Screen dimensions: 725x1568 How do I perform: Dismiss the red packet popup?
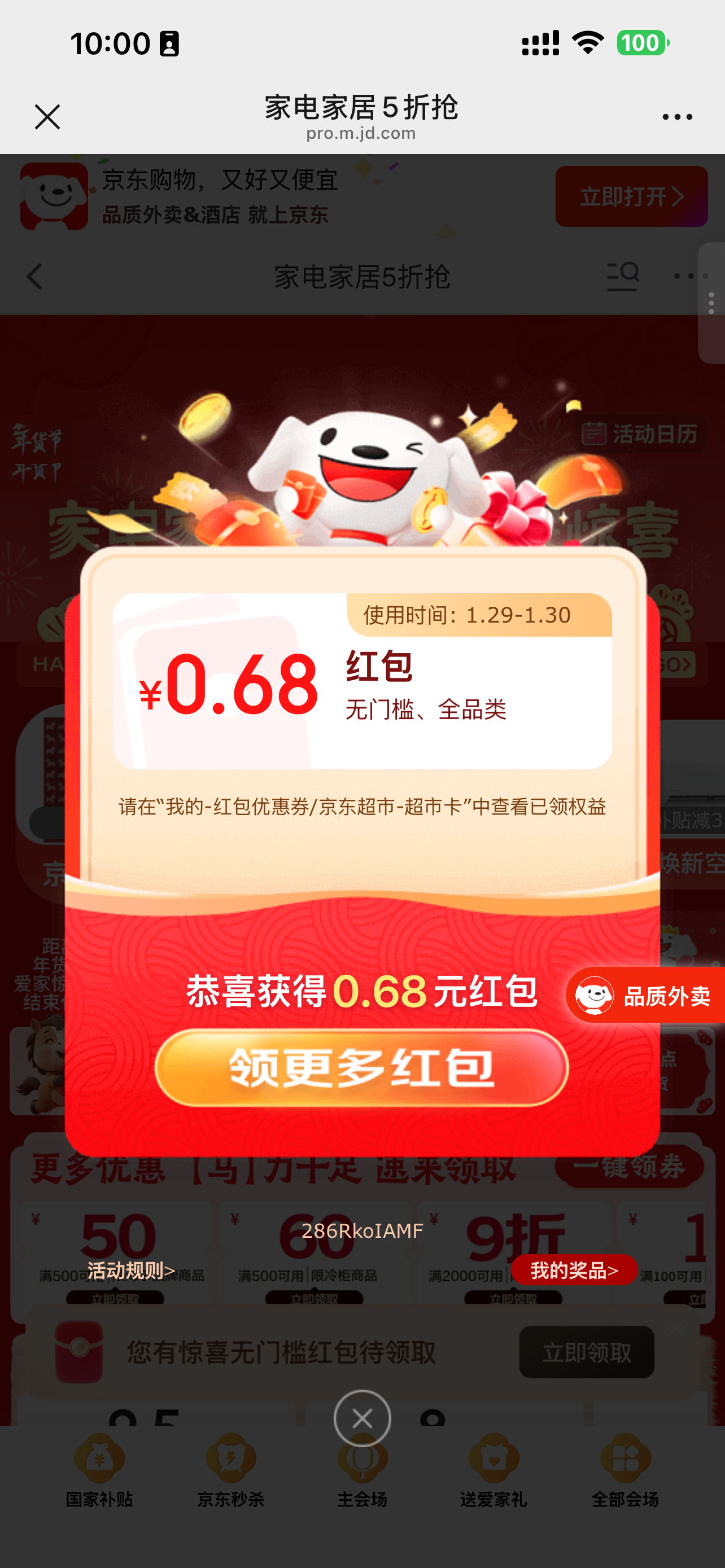click(361, 1418)
